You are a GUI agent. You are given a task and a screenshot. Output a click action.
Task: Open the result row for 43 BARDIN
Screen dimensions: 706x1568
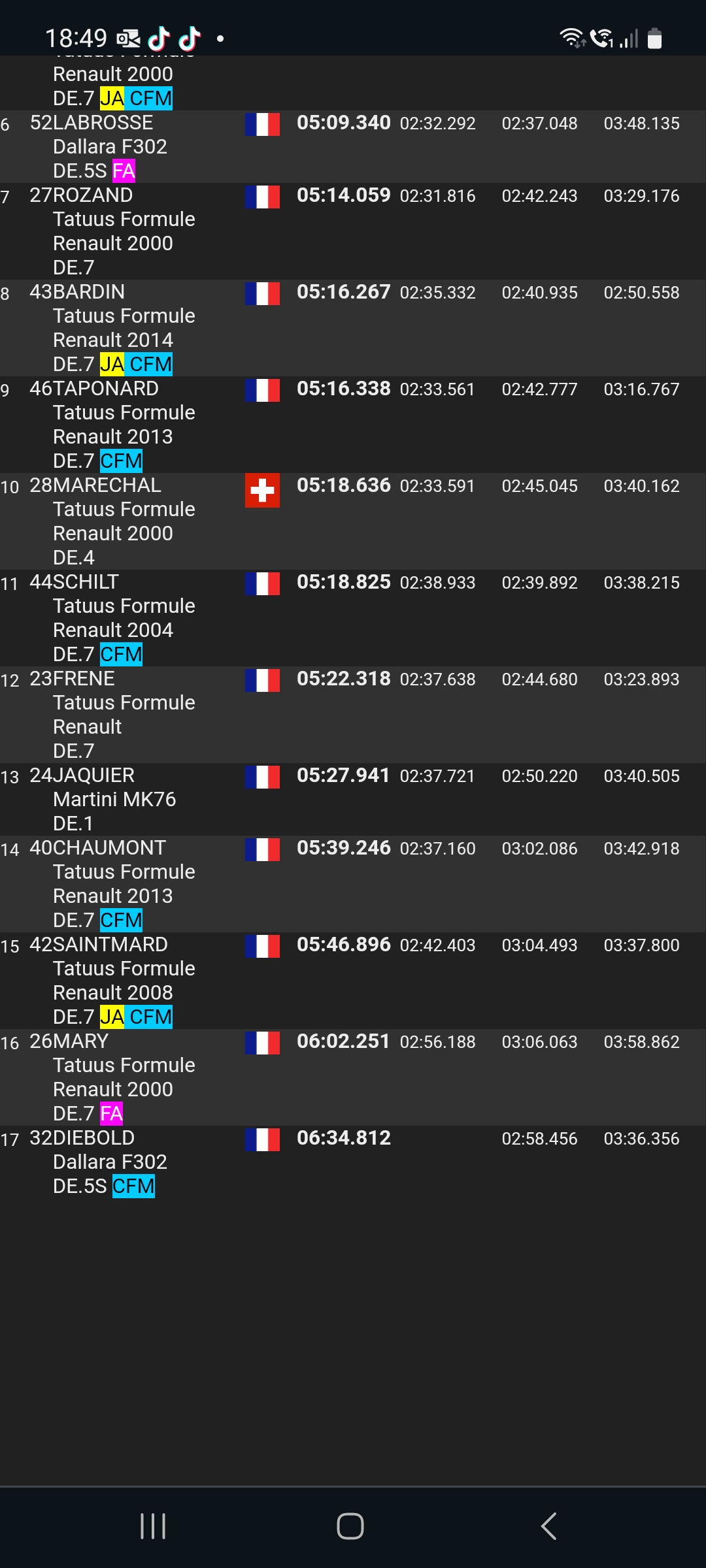[353, 327]
